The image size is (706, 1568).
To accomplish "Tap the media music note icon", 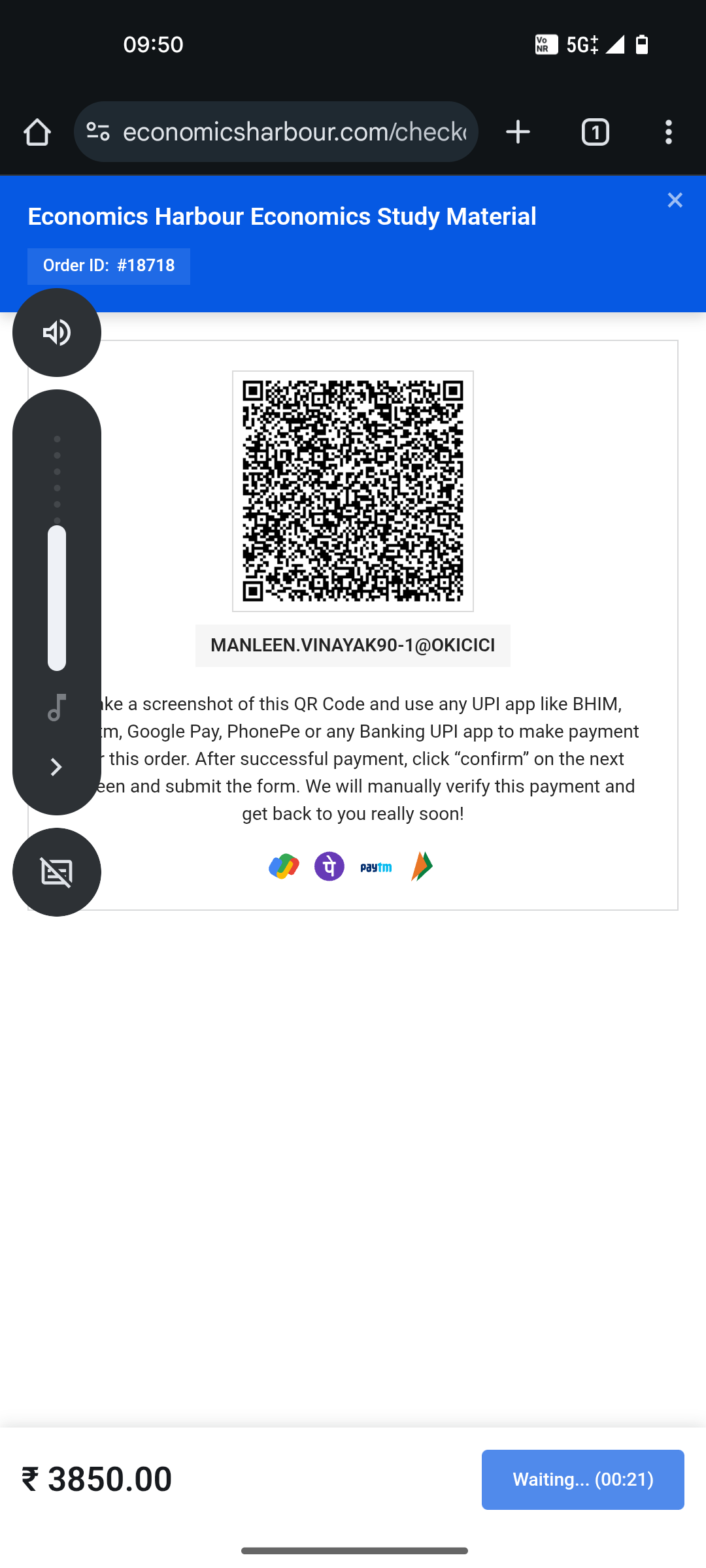I will click(x=57, y=708).
